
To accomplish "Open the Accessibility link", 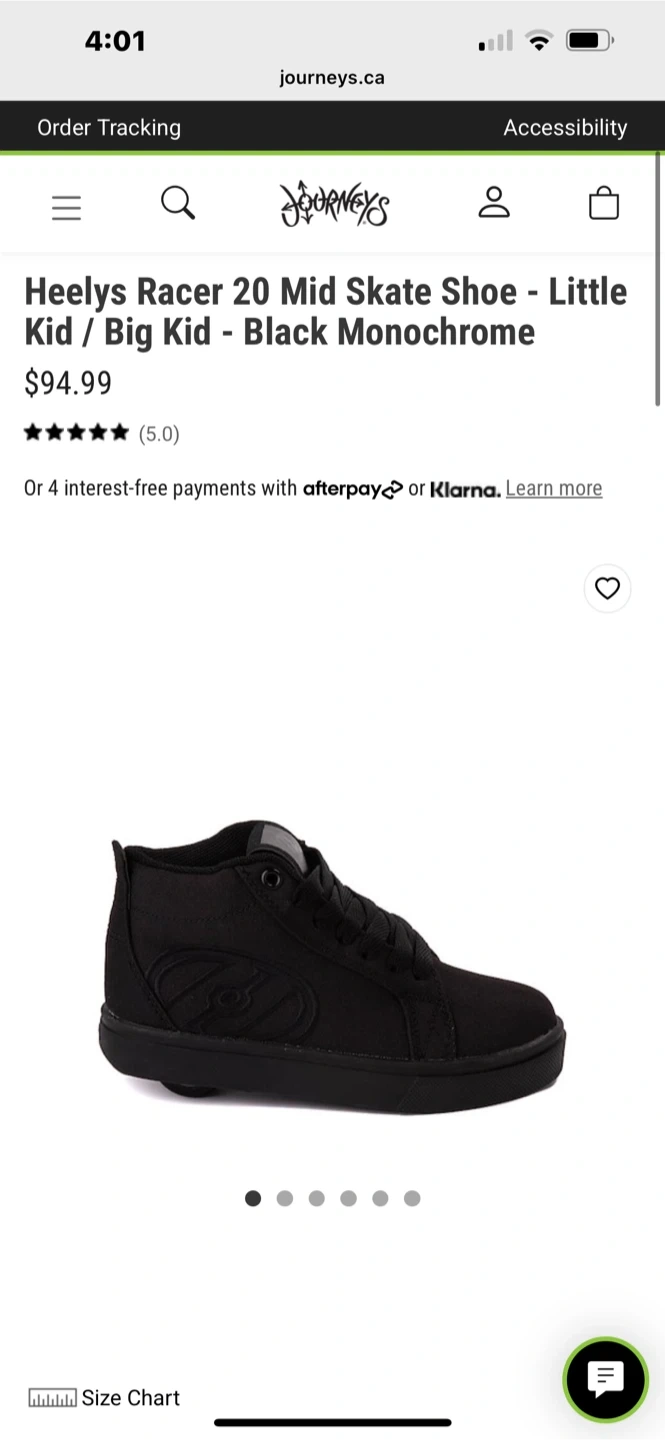I will [x=564, y=127].
